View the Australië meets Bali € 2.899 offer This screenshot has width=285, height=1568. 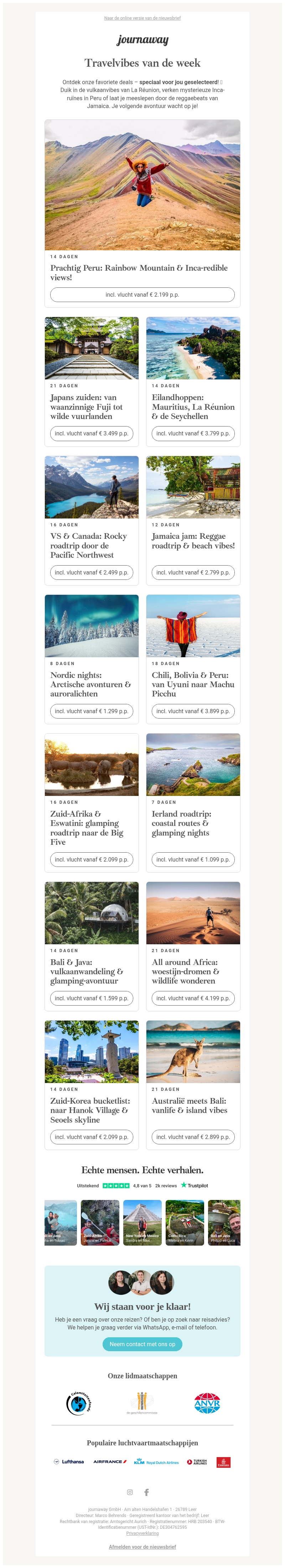click(x=193, y=1137)
